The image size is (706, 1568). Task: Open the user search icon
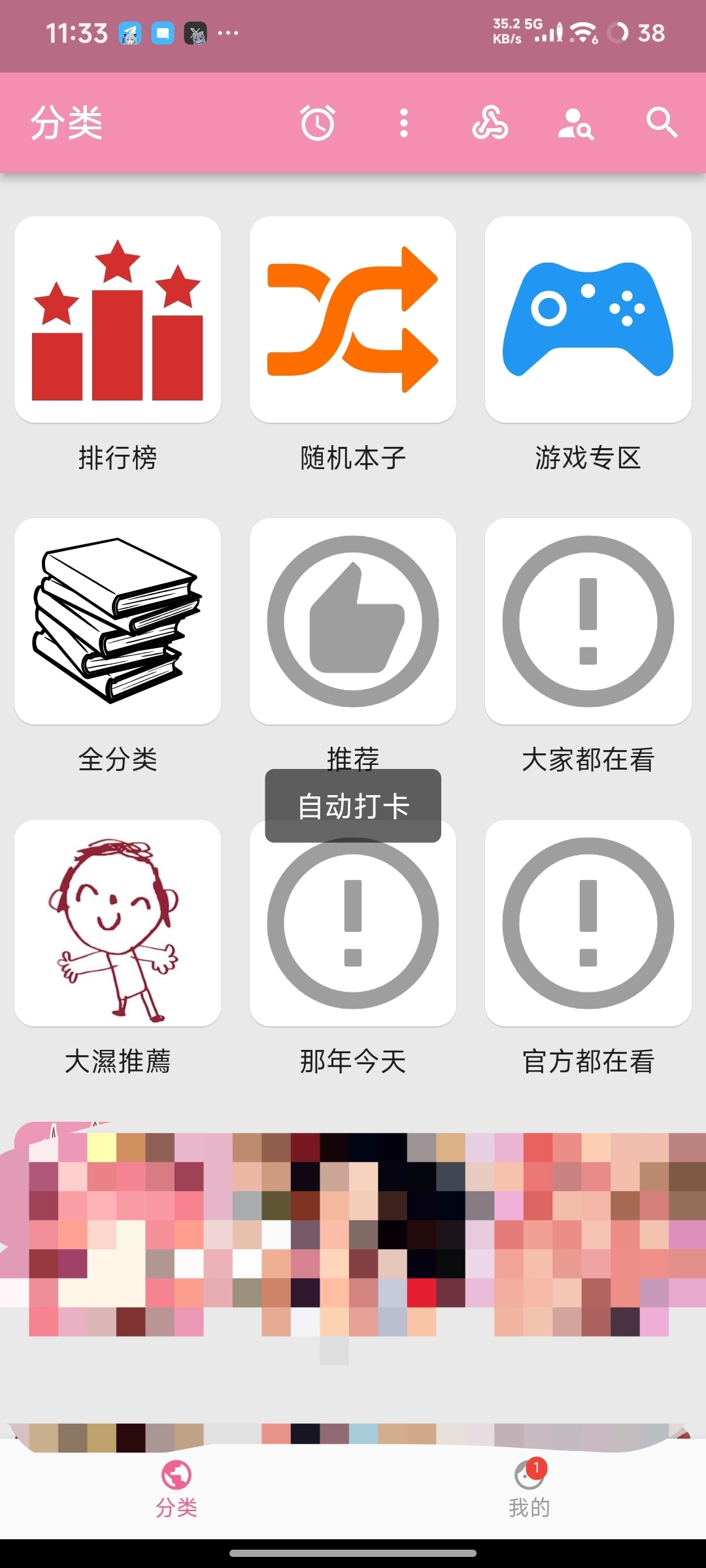pyautogui.click(x=575, y=123)
